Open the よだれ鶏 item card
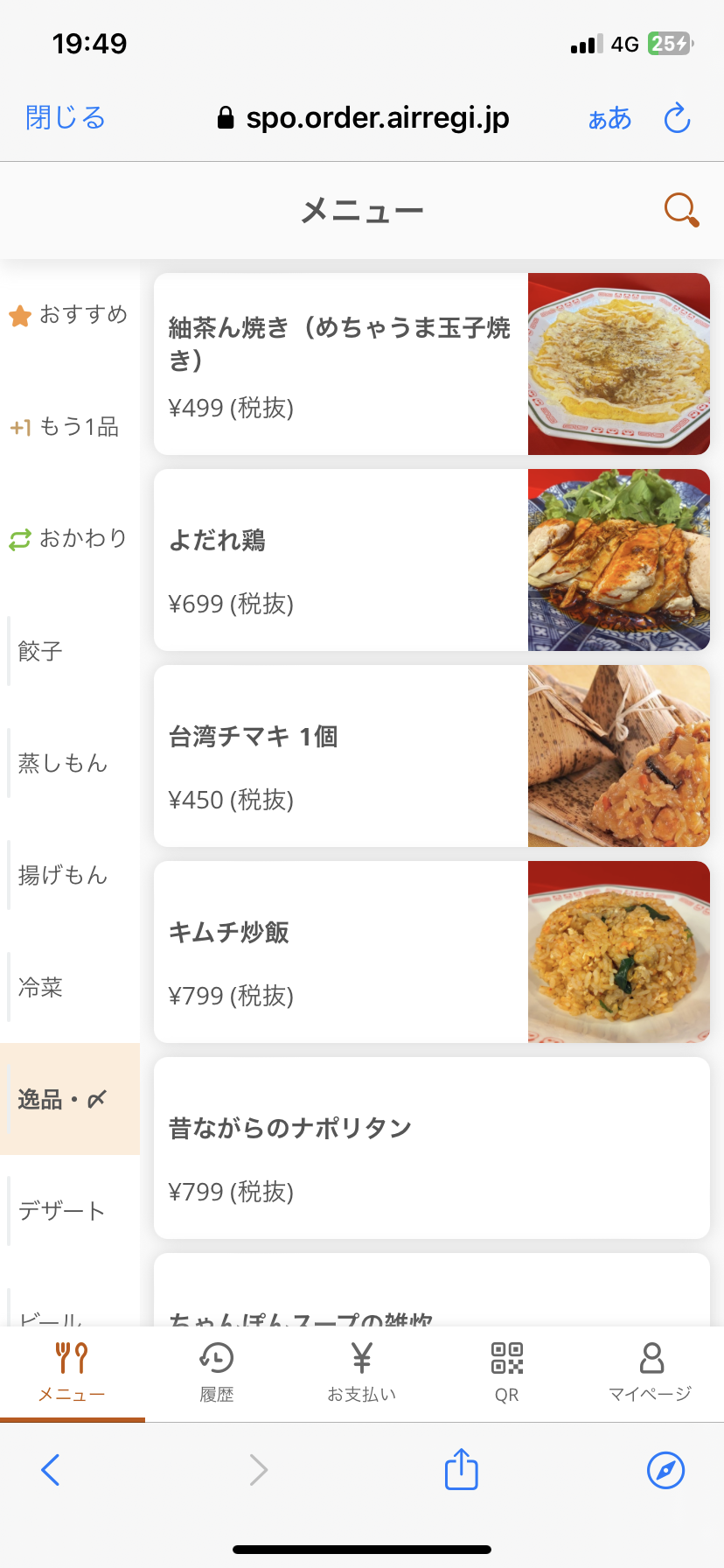 [x=432, y=560]
